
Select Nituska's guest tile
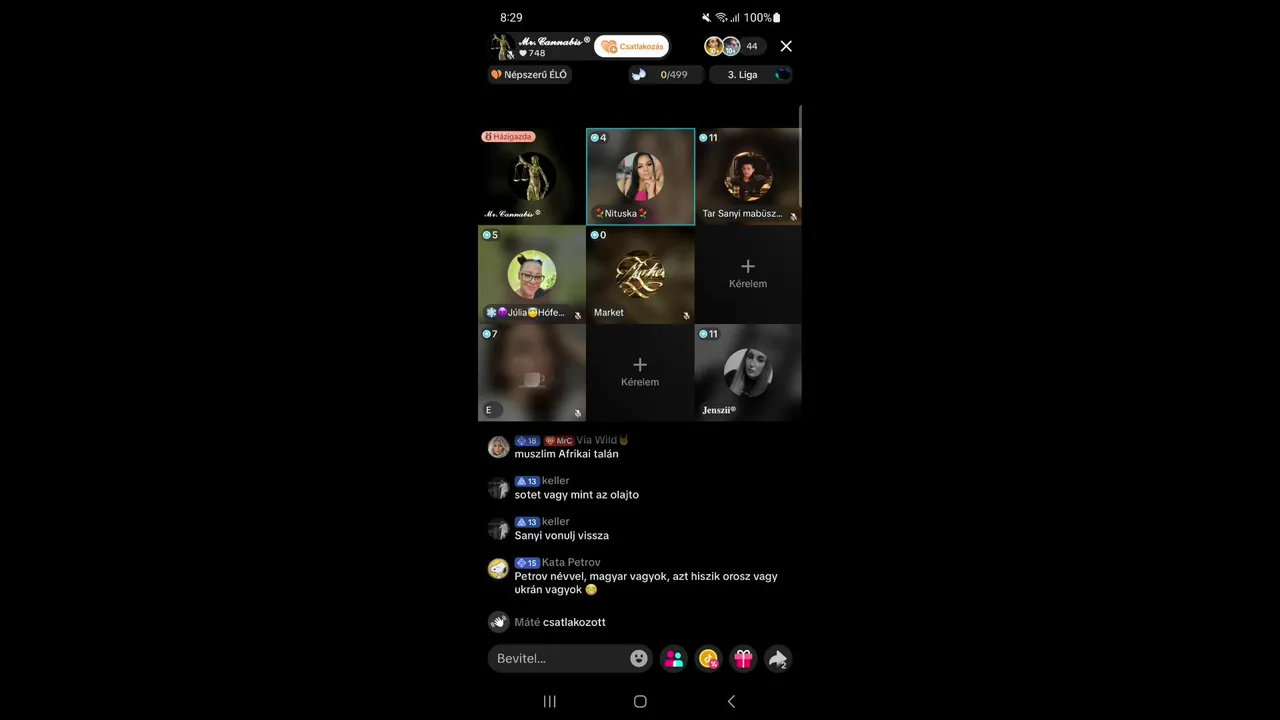click(x=640, y=177)
